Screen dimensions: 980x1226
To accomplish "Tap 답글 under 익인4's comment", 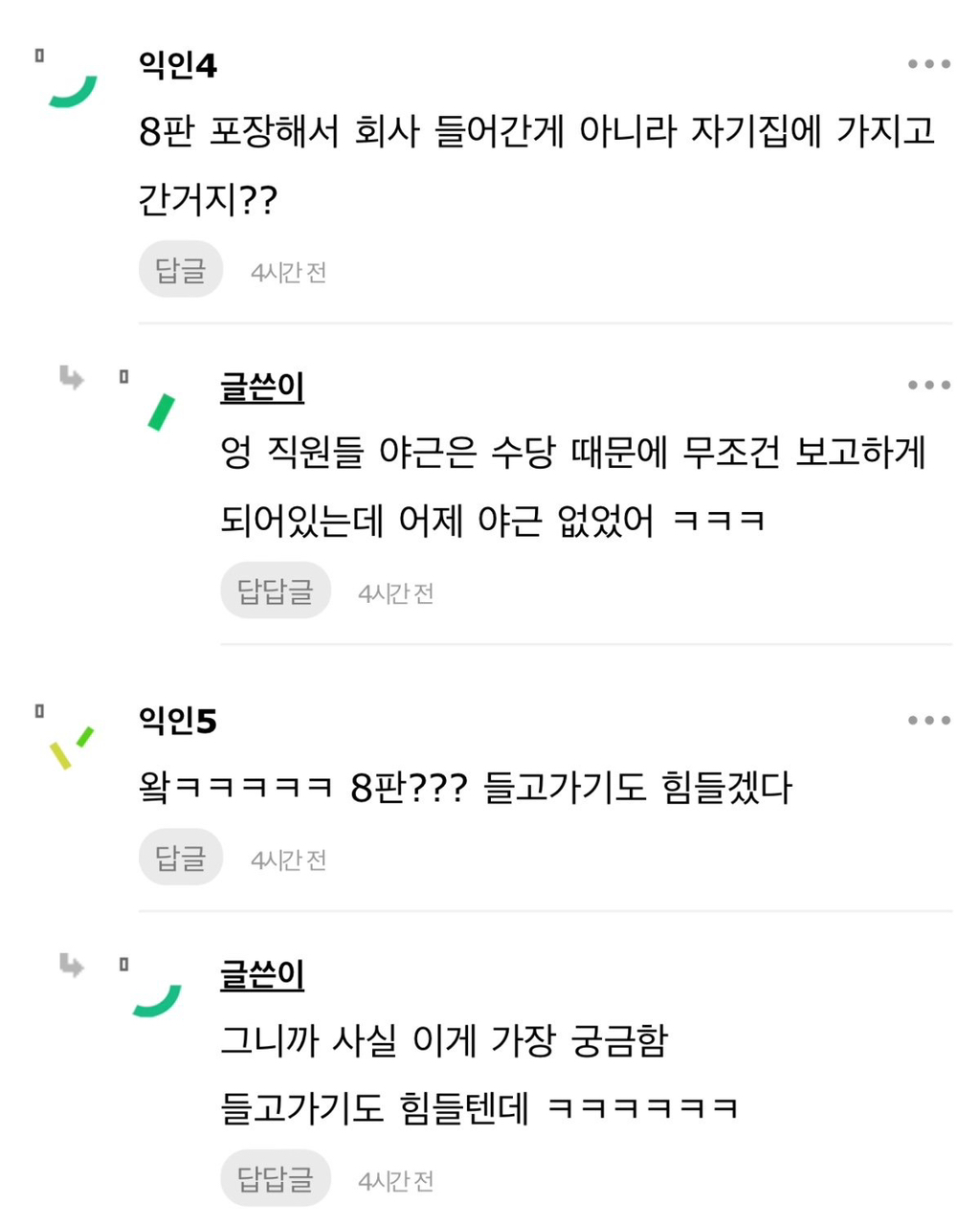I will 181,270.
